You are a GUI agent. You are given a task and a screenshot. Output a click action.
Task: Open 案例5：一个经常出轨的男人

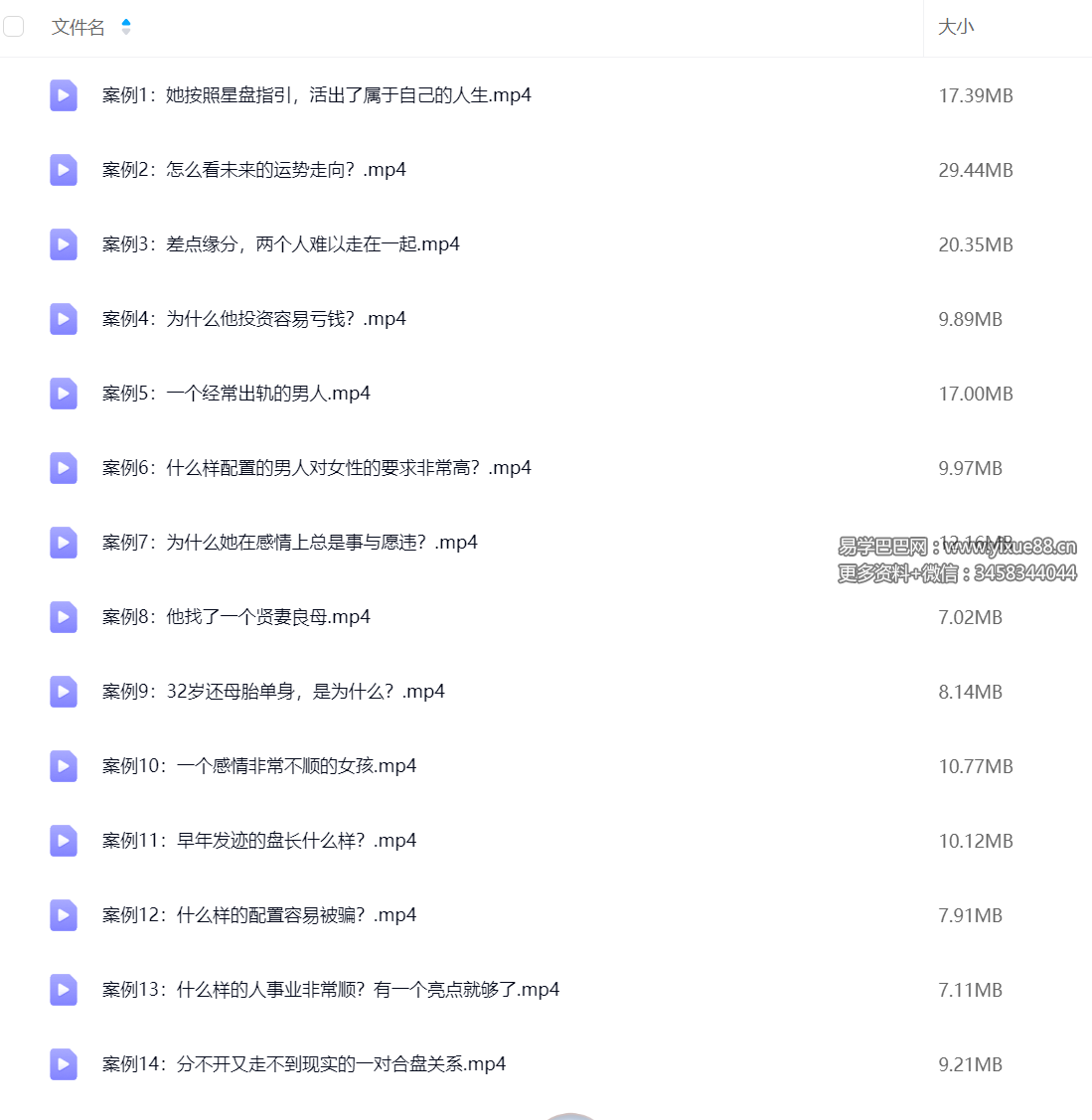click(235, 394)
